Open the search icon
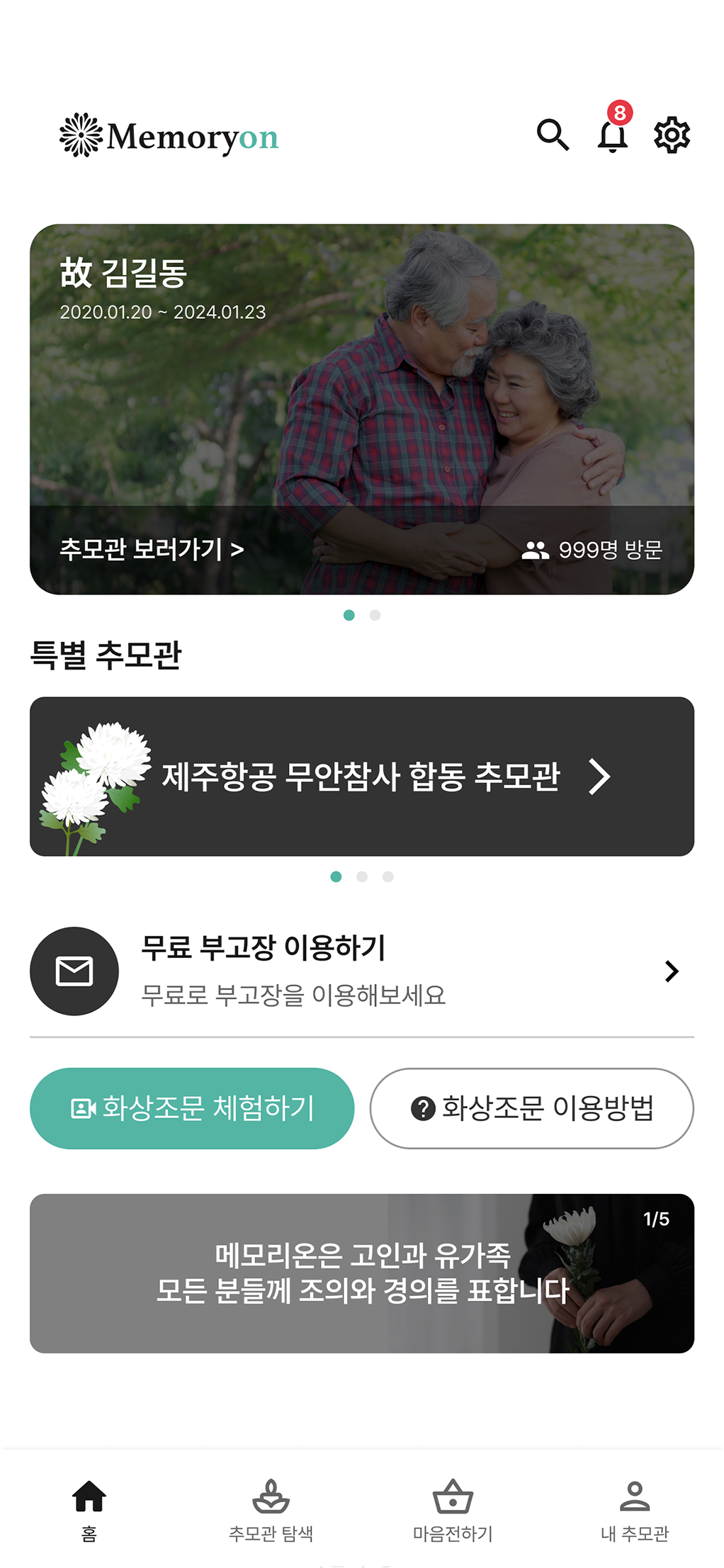 pos(553,135)
